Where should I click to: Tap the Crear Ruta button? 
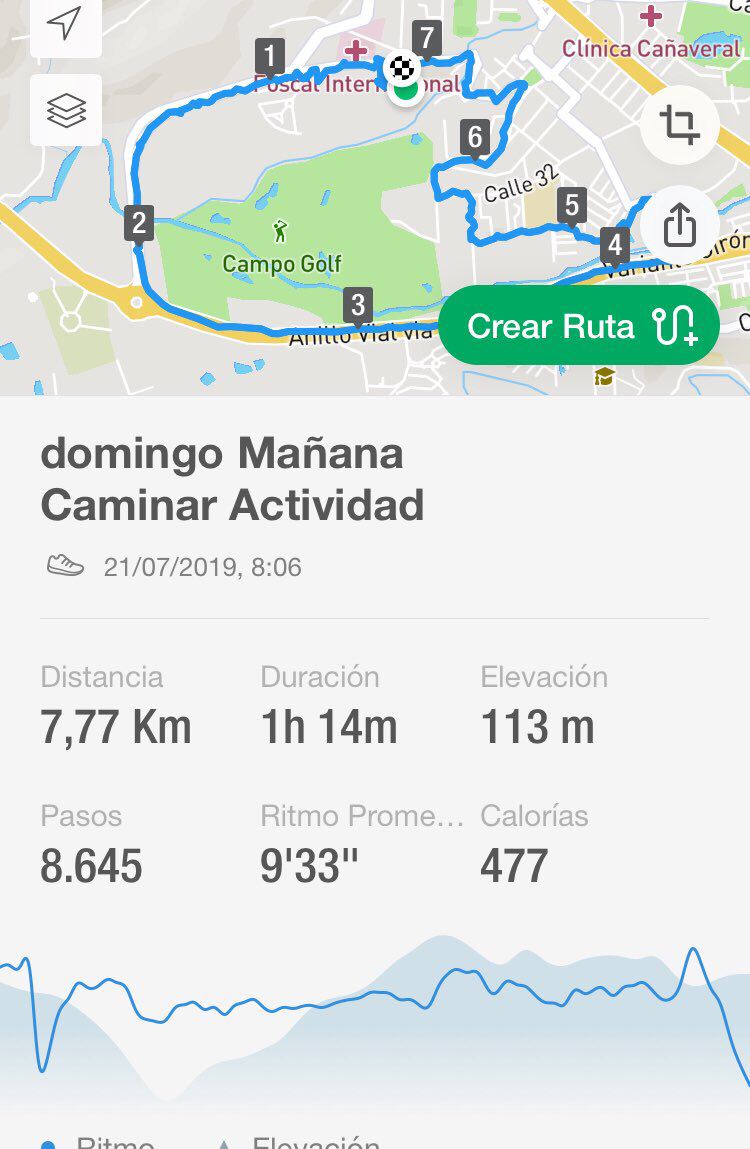(x=579, y=326)
